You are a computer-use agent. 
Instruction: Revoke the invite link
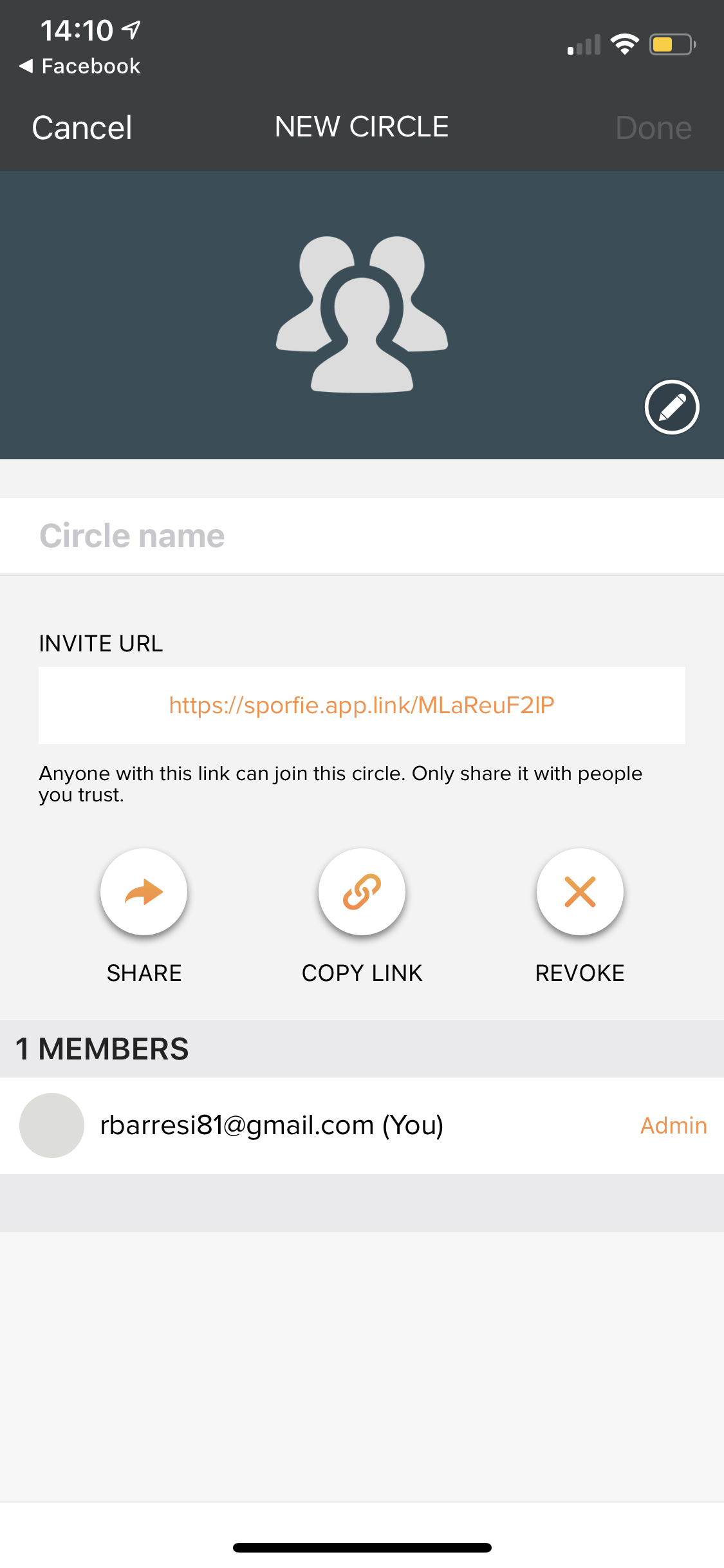pyautogui.click(x=580, y=892)
